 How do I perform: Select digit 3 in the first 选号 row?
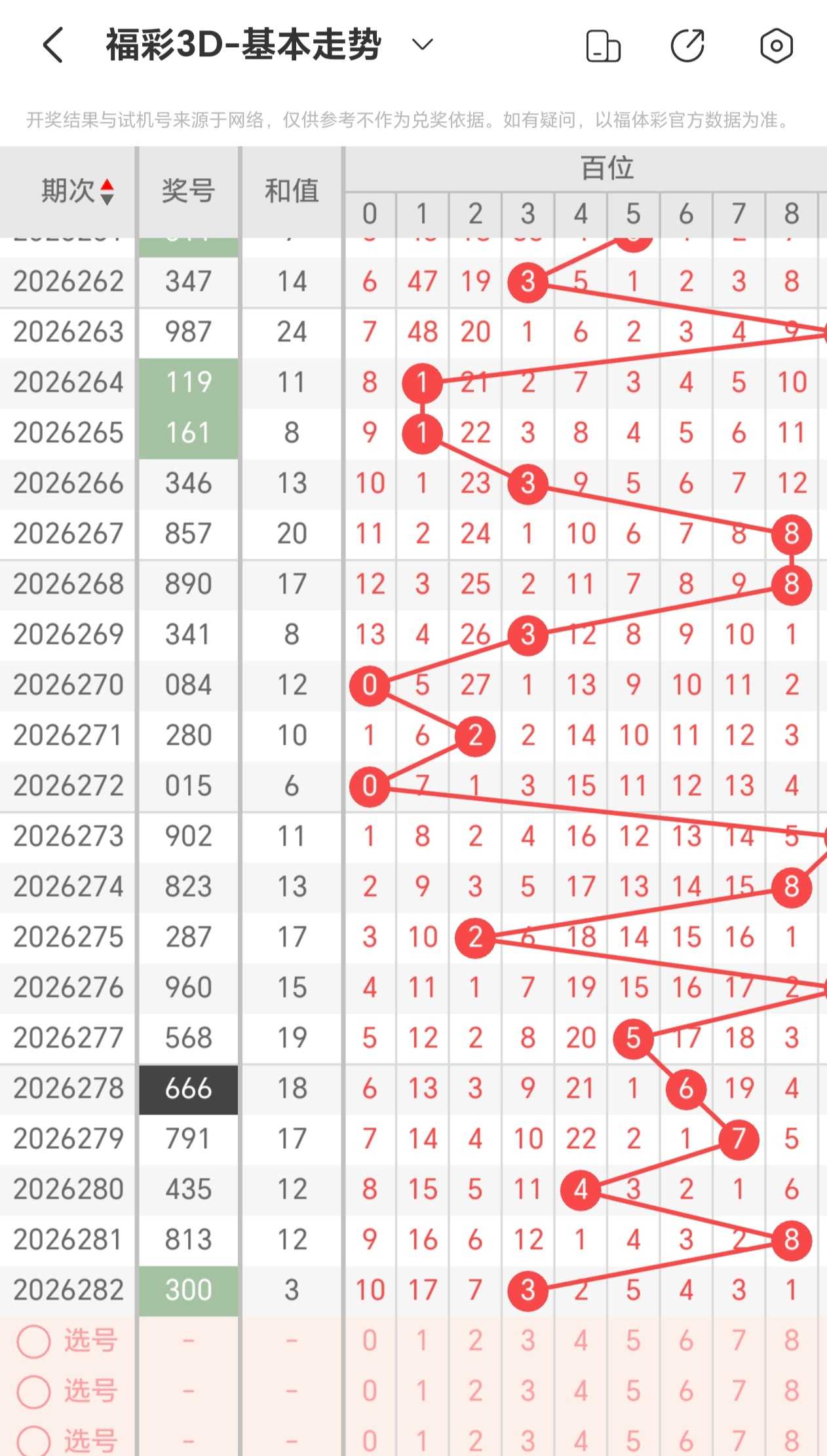point(528,1340)
